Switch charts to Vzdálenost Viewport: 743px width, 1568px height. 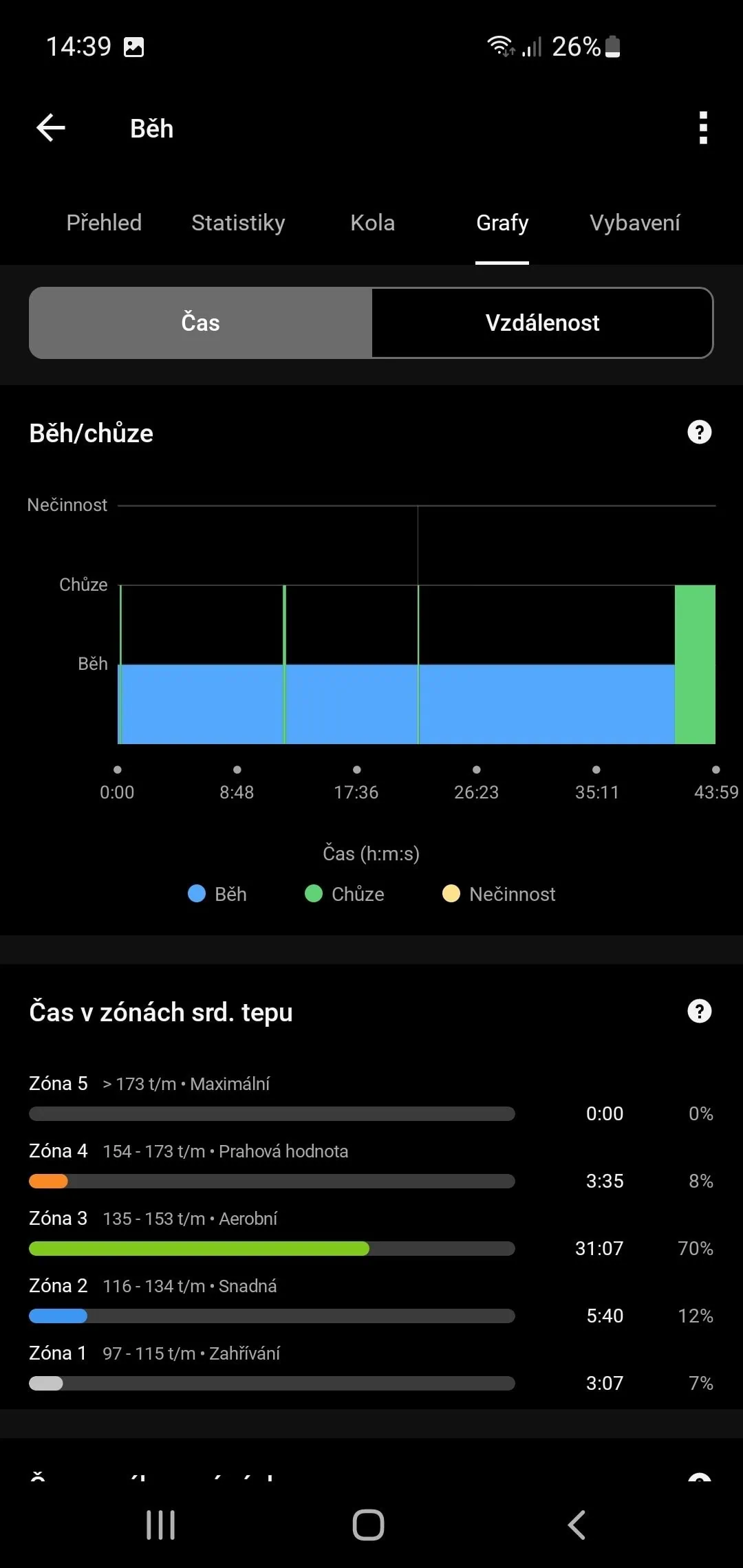coord(542,323)
